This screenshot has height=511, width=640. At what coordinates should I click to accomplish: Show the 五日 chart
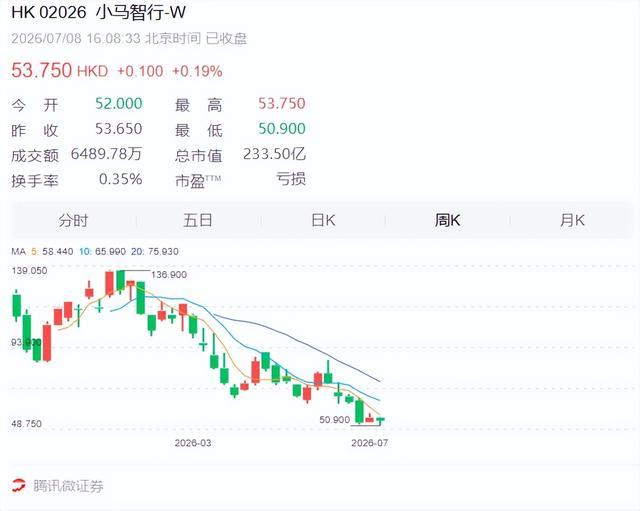point(198,220)
